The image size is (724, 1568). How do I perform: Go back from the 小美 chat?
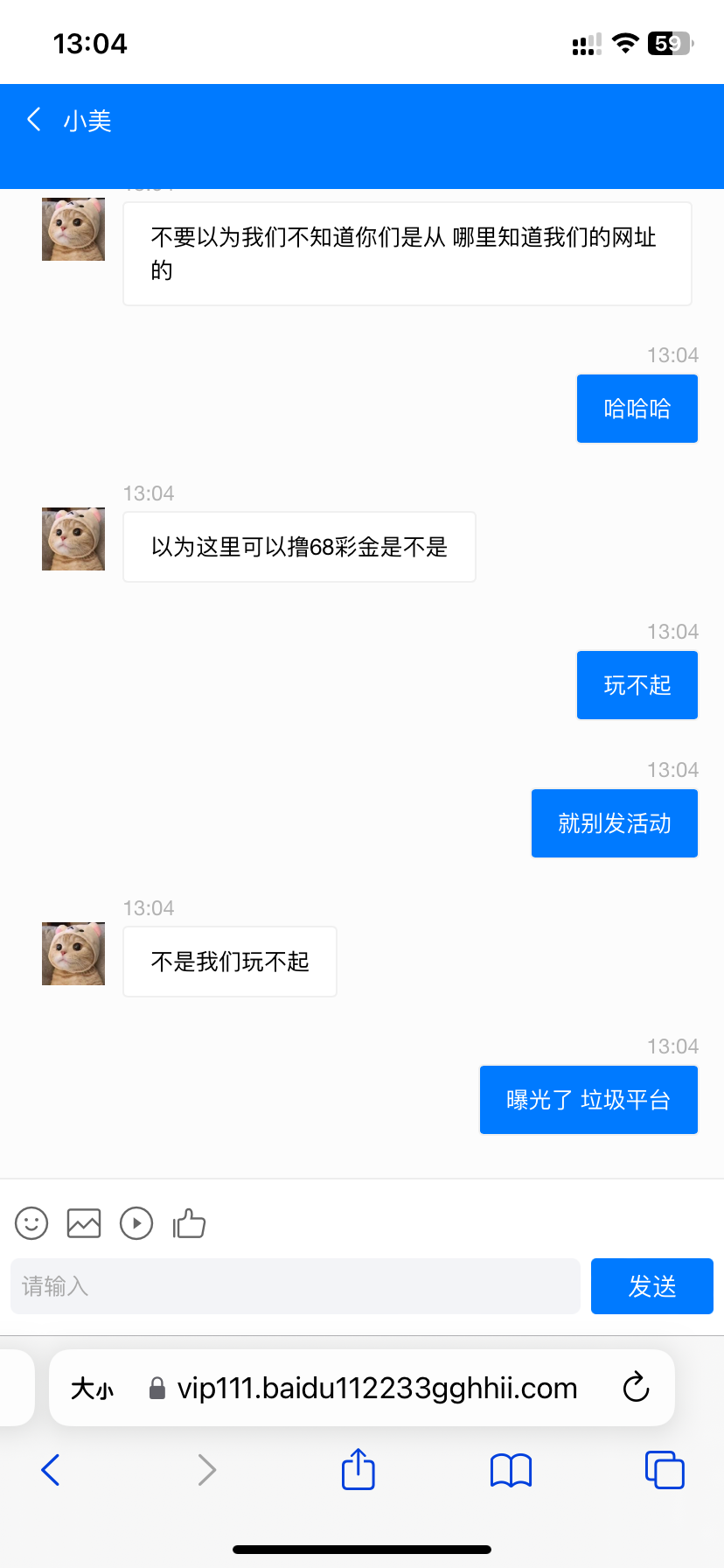35,120
